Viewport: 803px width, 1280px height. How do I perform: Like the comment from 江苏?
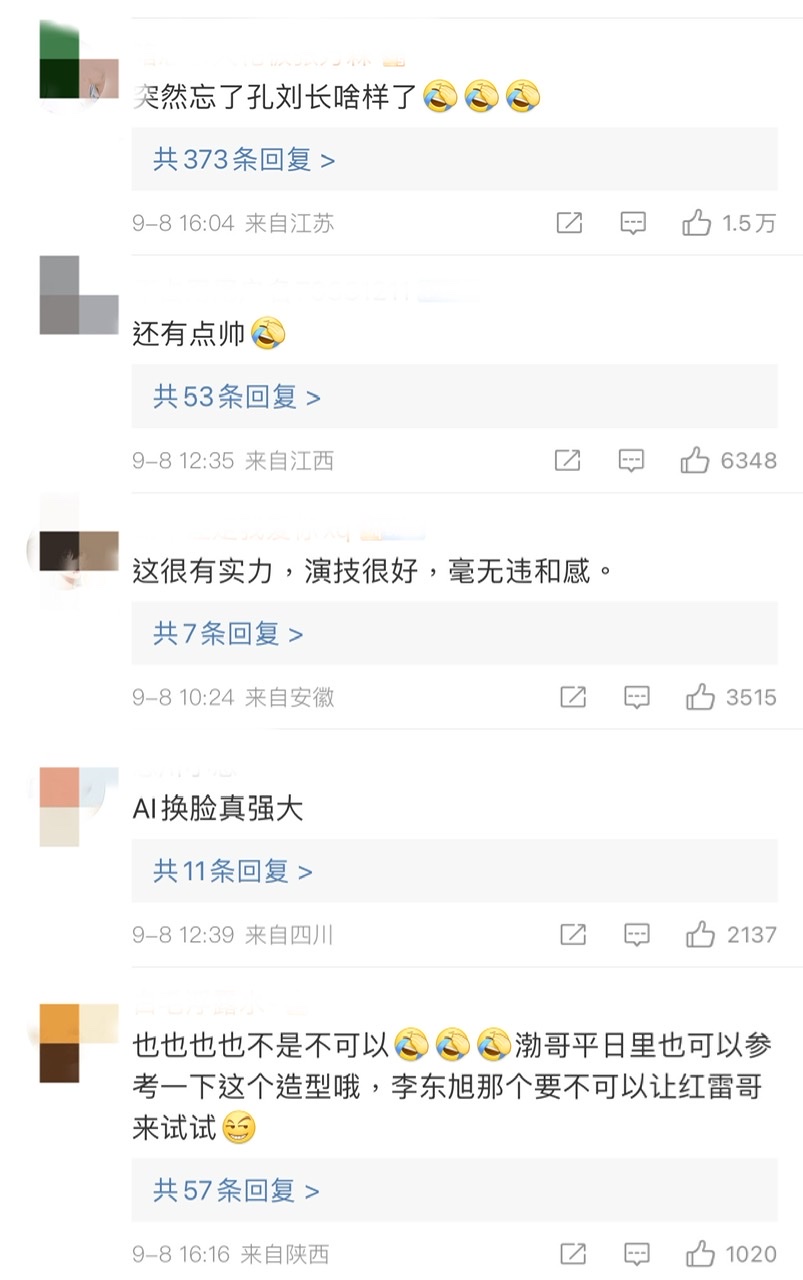tap(697, 223)
